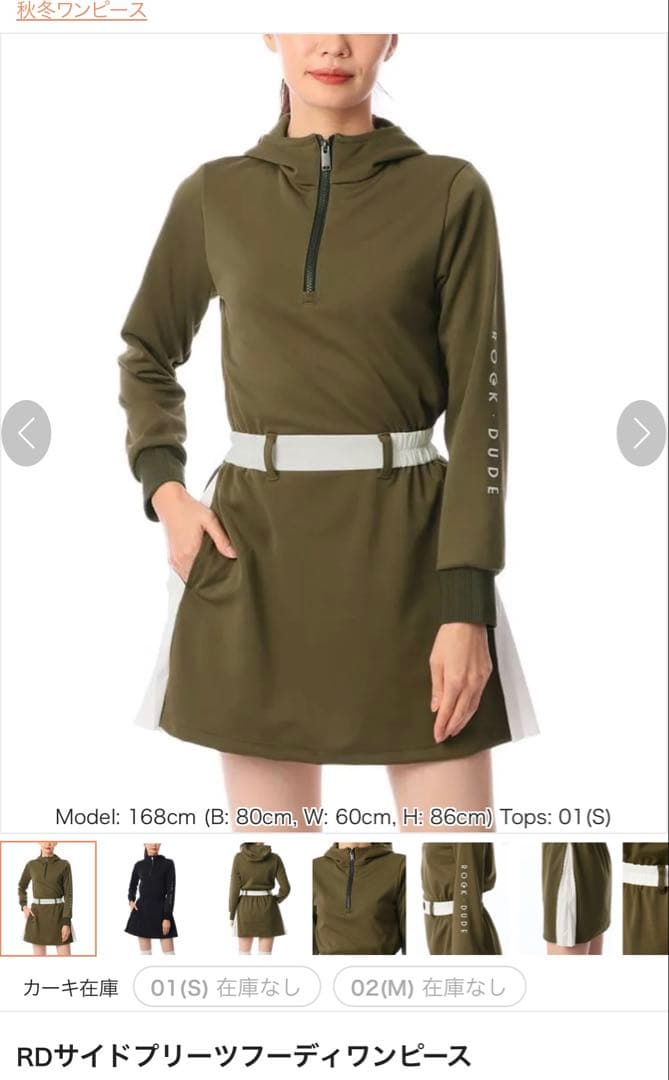View the hands-on-waist khaki dress thumbnail
Viewport: 669px width, 1080px height.
pyautogui.click(x=256, y=898)
